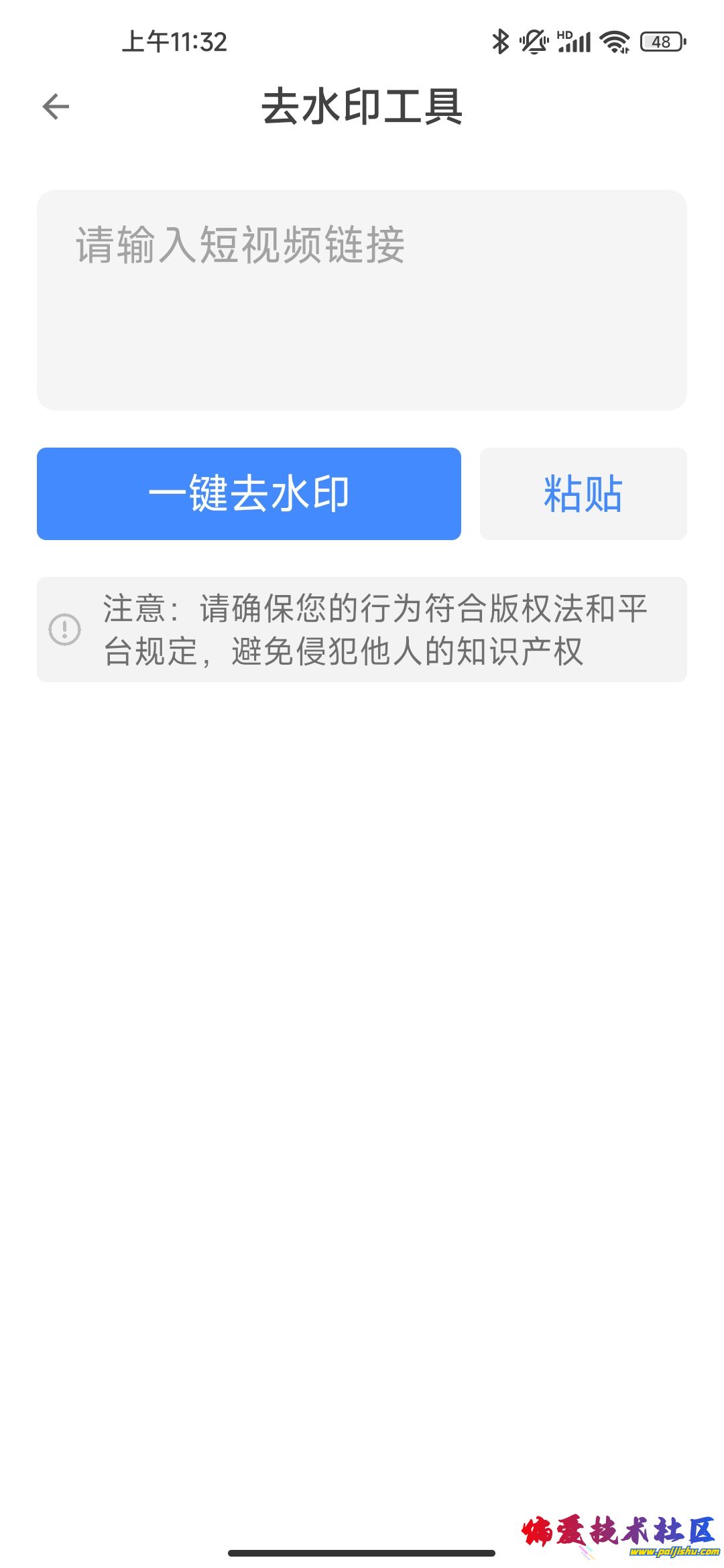Select the video link entry area
This screenshot has width=724, height=1568.
coord(362,298)
